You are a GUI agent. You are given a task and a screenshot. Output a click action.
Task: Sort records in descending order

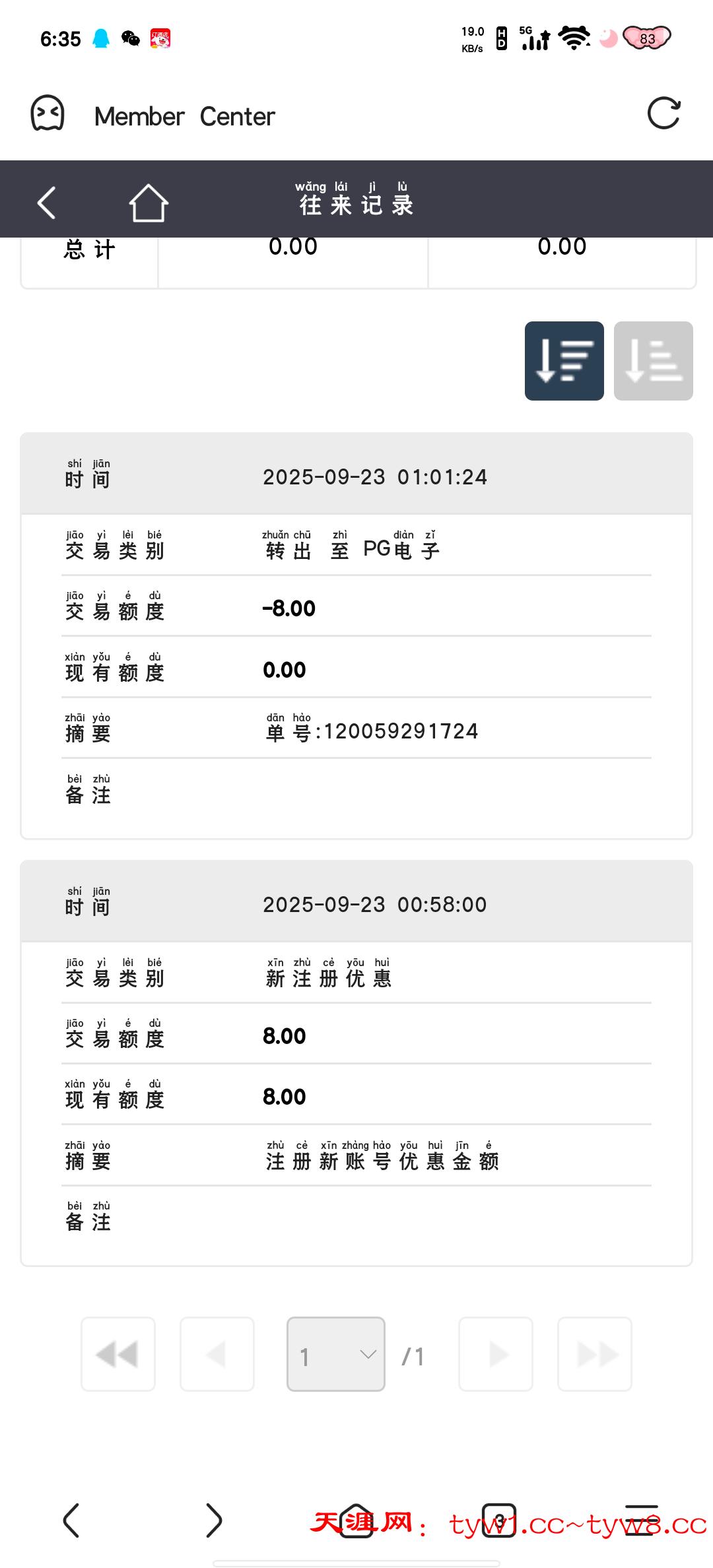pyautogui.click(x=564, y=361)
